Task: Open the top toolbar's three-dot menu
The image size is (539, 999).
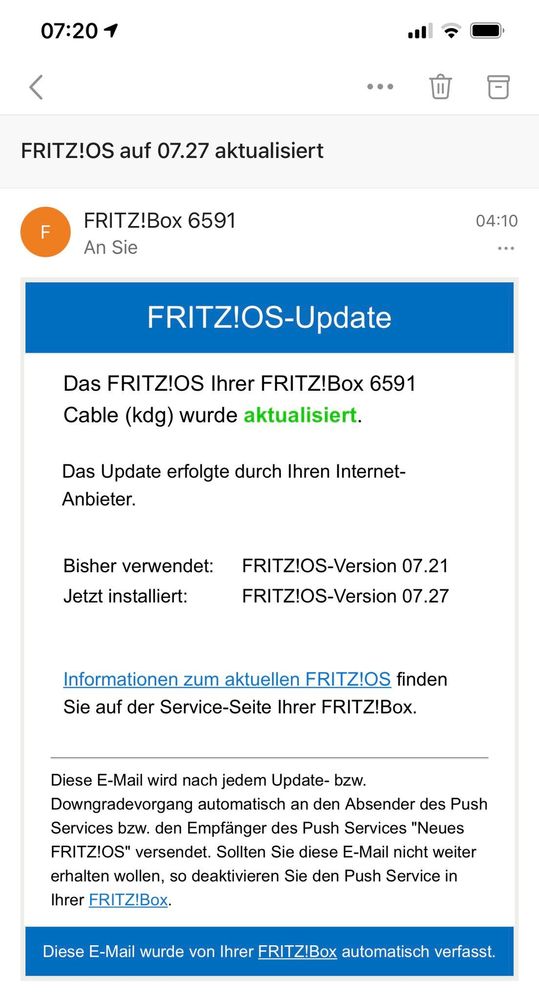Action: click(380, 87)
